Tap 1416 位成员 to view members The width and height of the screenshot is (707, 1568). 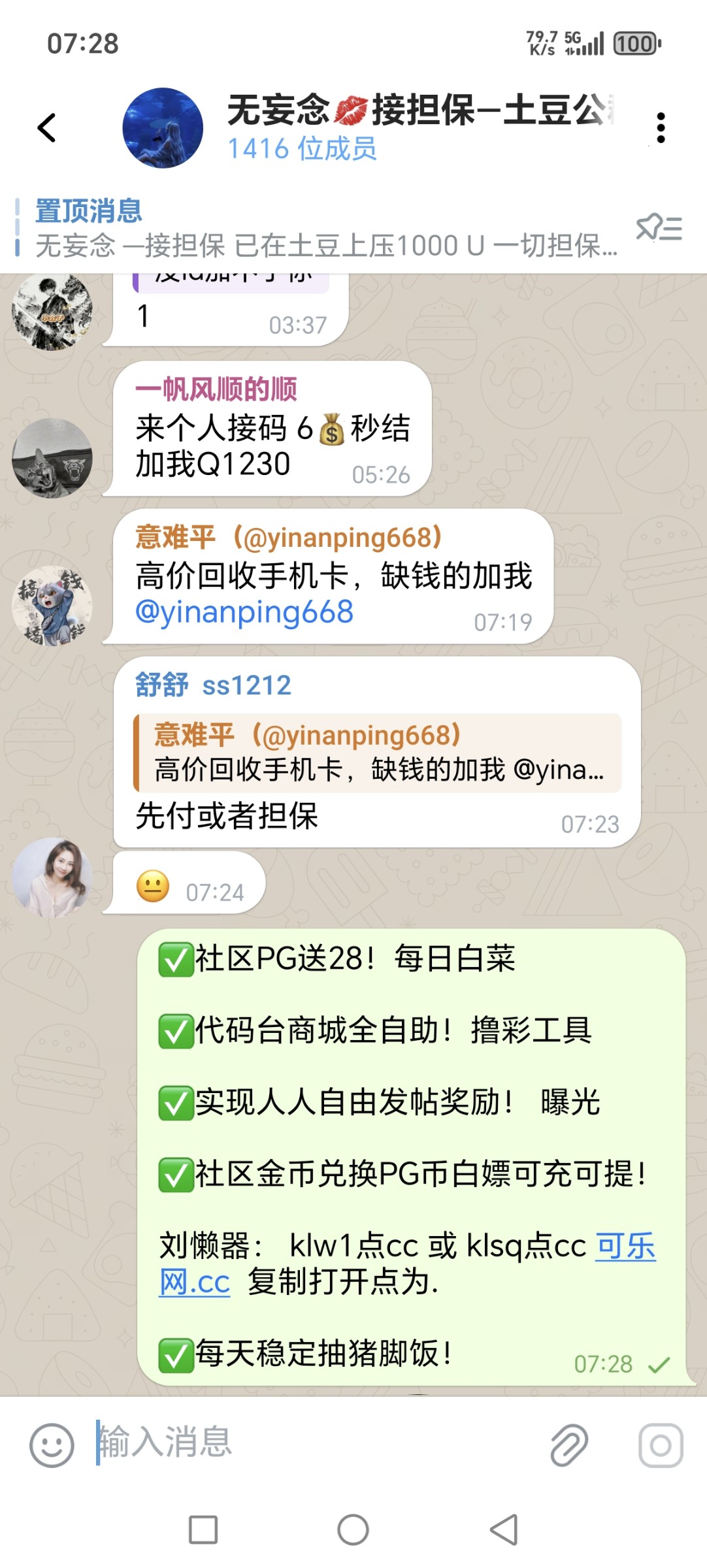(302, 150)
